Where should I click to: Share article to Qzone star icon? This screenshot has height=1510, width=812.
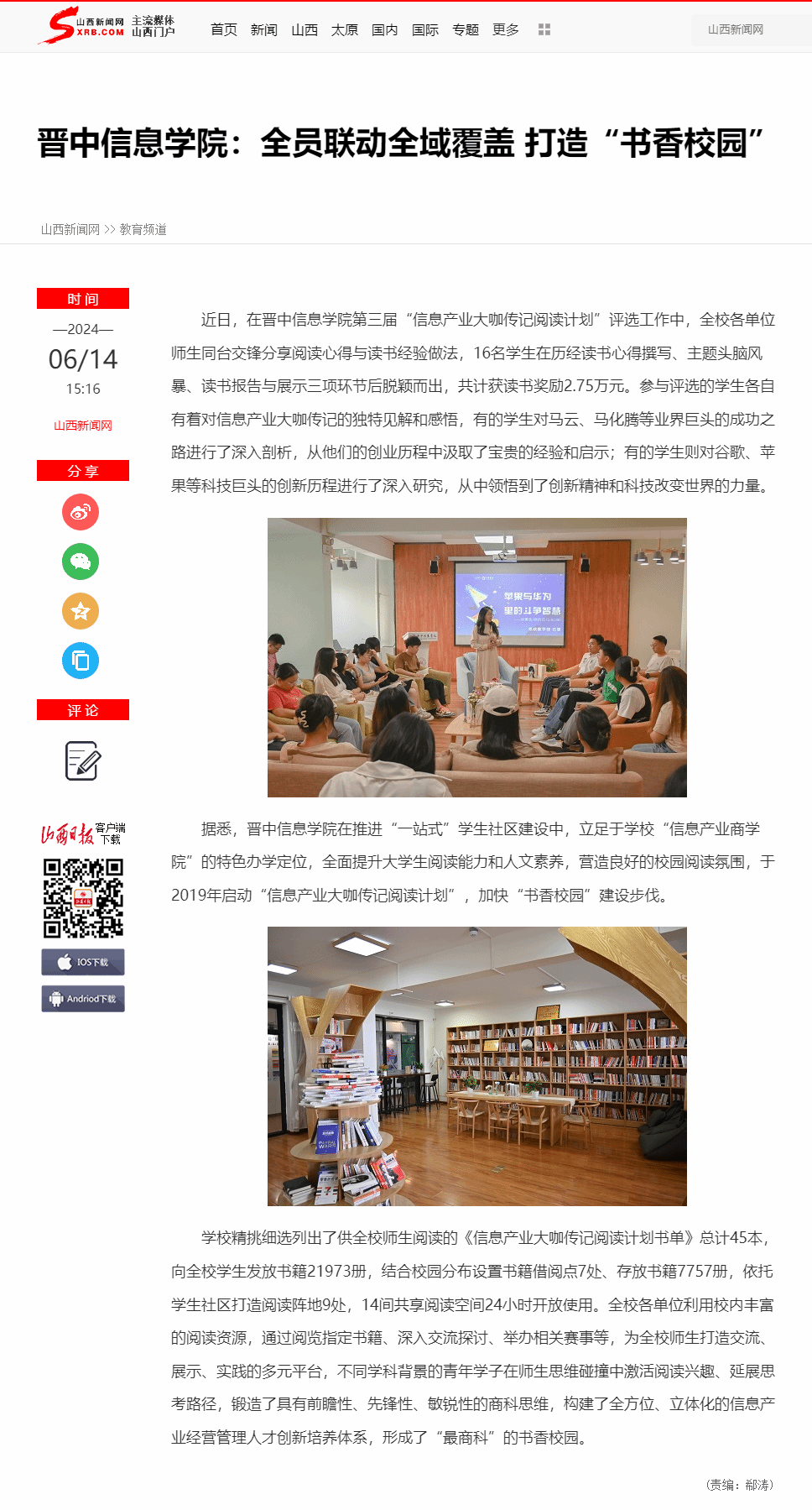pyautogui.click(x=81, y=611)
